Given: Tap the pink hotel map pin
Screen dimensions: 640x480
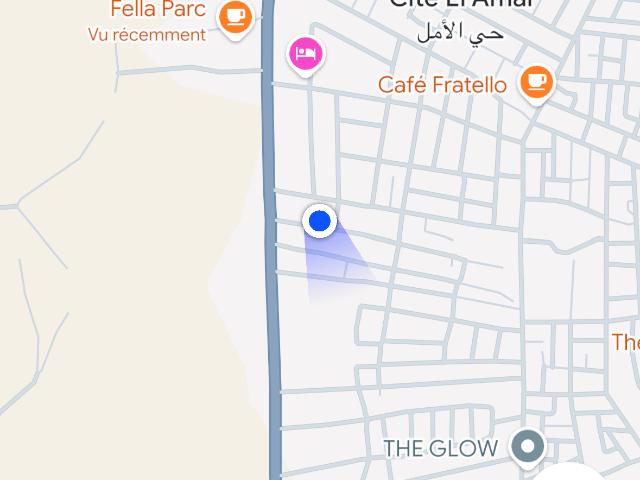Looking at the screenshot, I should tap(306, 53).
